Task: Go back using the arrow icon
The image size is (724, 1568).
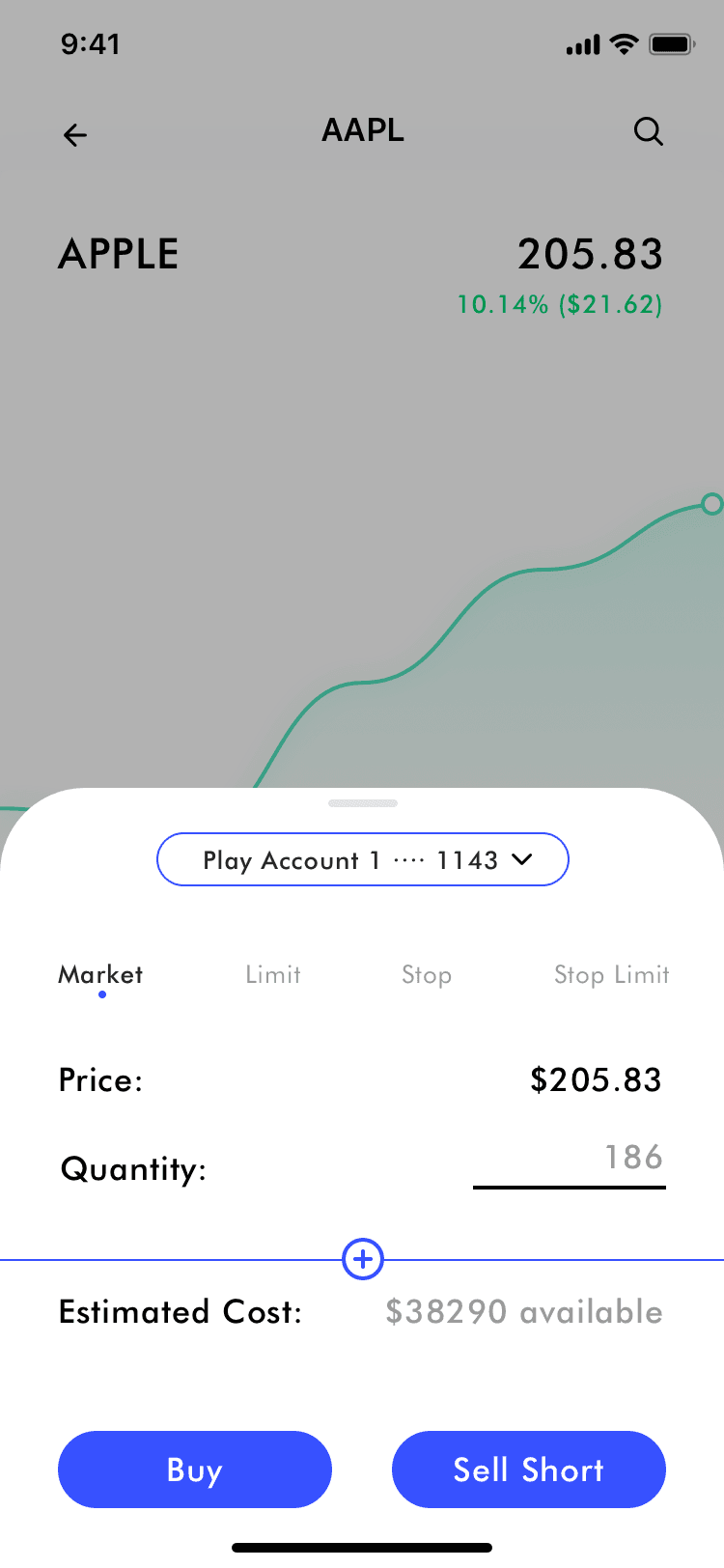Action: pyautogui.click(x=75, y=135)
